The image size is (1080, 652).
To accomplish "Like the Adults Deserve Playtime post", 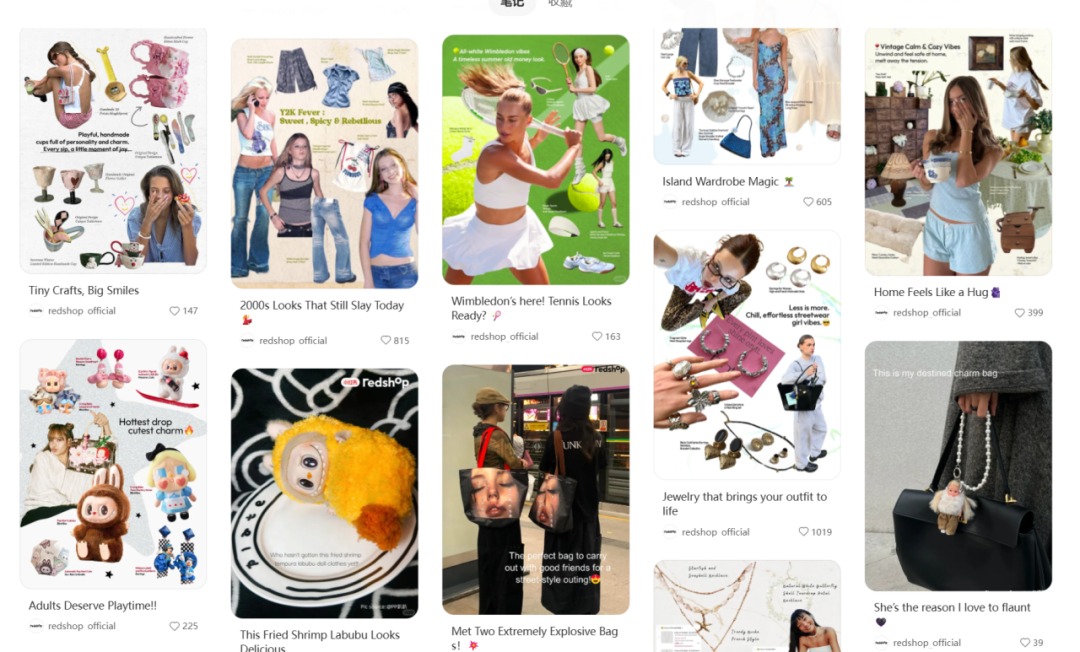I will [175, 626].
